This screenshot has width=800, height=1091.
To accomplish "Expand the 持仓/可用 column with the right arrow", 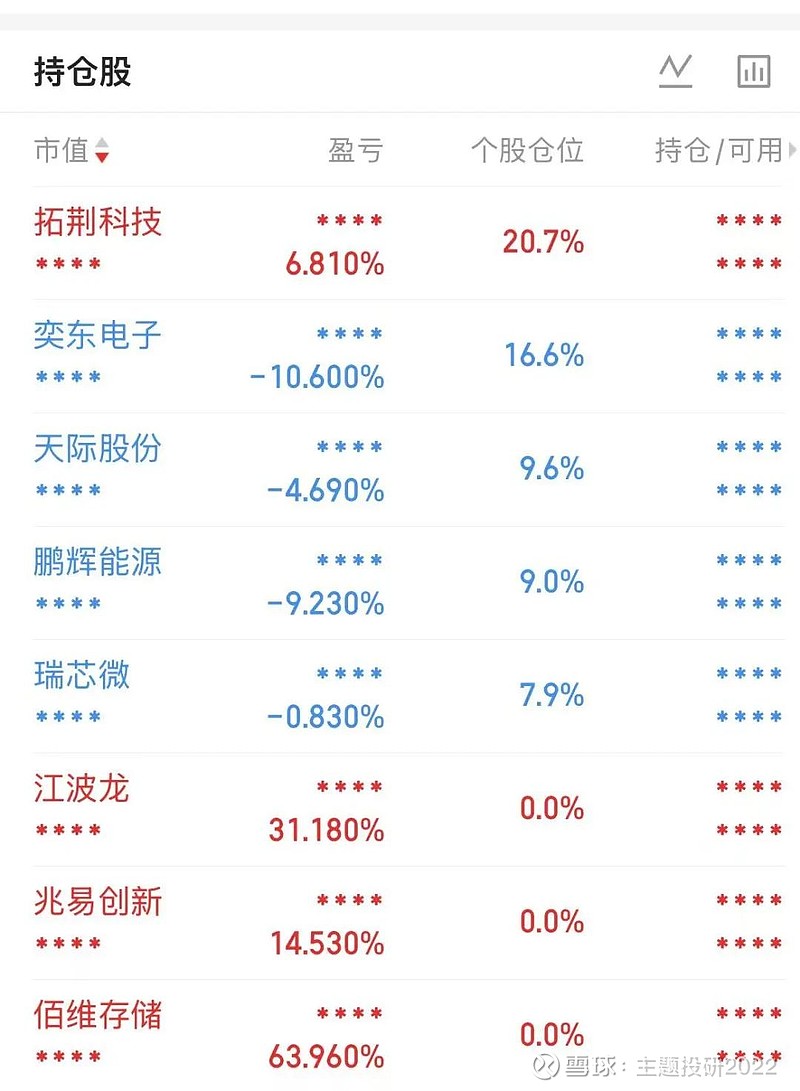I will (x=793, y=150).
